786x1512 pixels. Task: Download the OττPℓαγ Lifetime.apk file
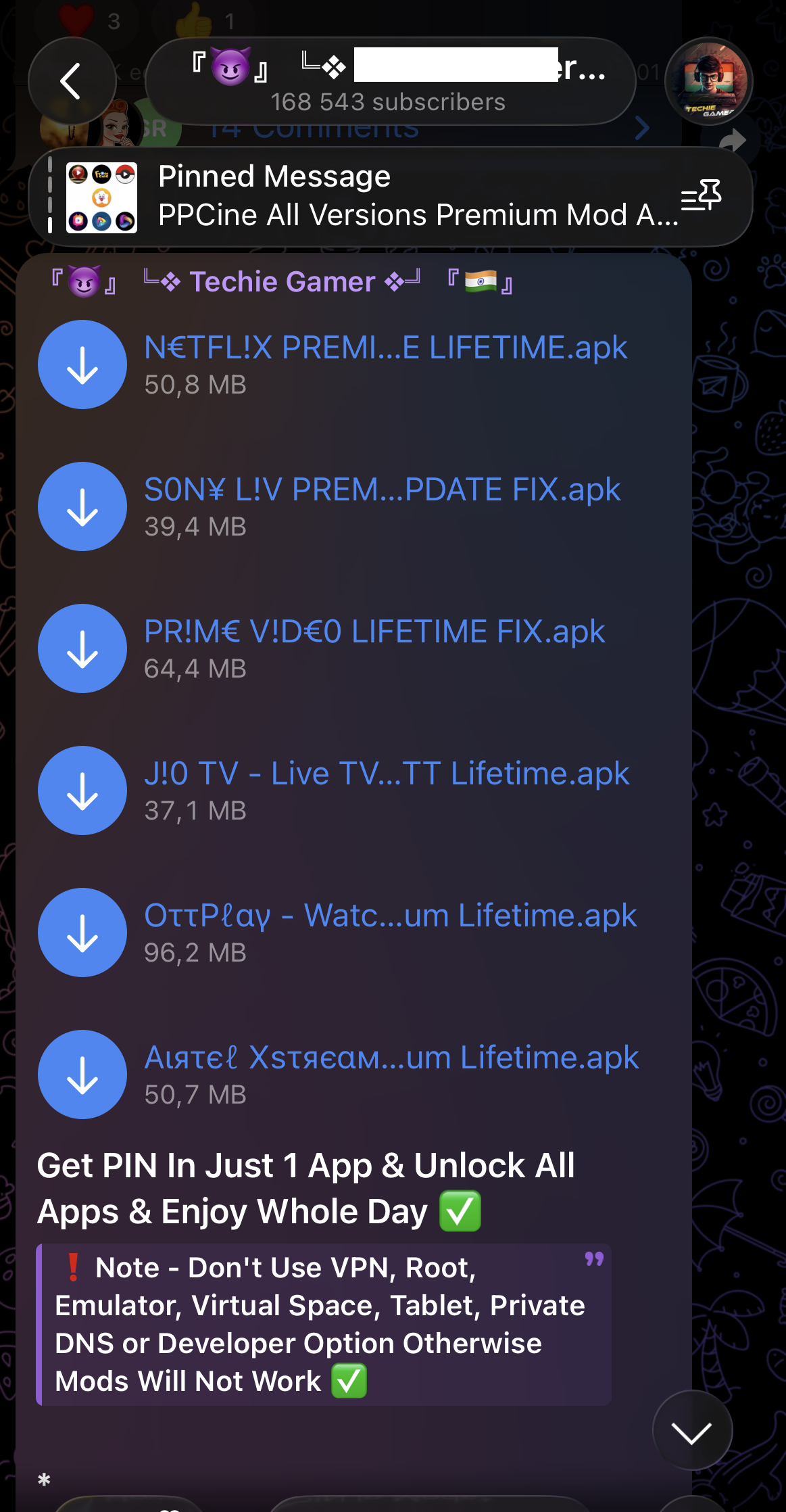pyautogui.click(x=82, y=933)
